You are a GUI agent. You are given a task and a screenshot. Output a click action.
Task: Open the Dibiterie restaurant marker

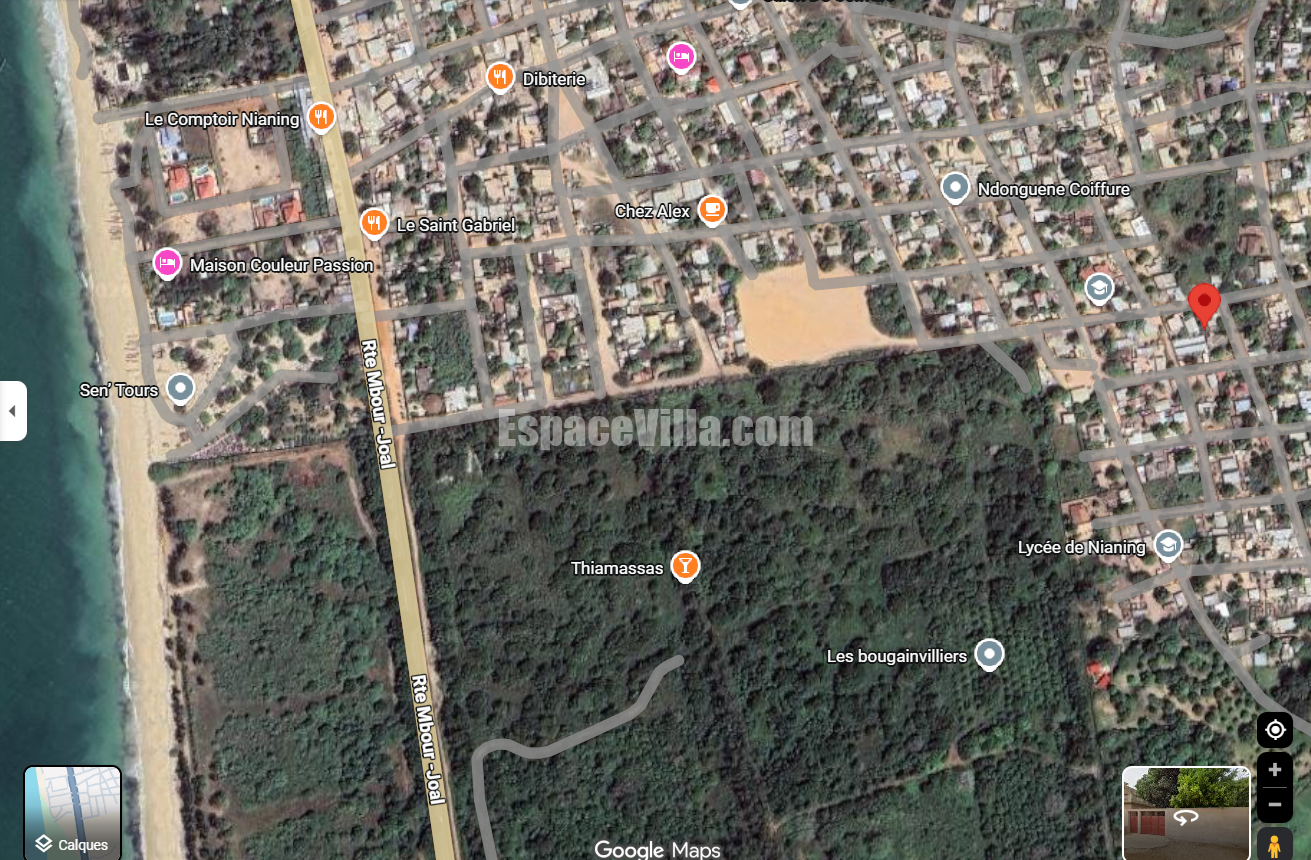coord(500,77)
